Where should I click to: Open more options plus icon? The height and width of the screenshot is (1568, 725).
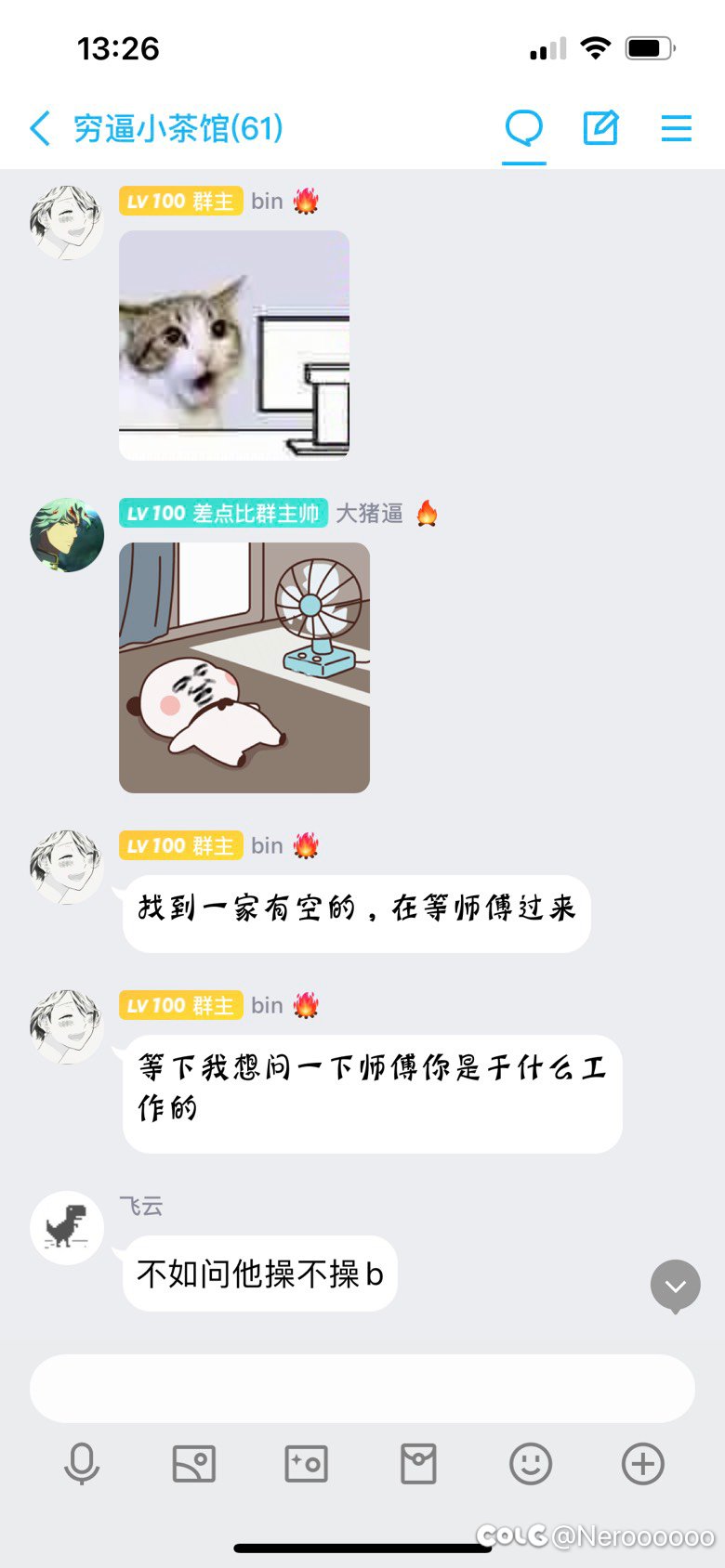[x=642, y=1464]
